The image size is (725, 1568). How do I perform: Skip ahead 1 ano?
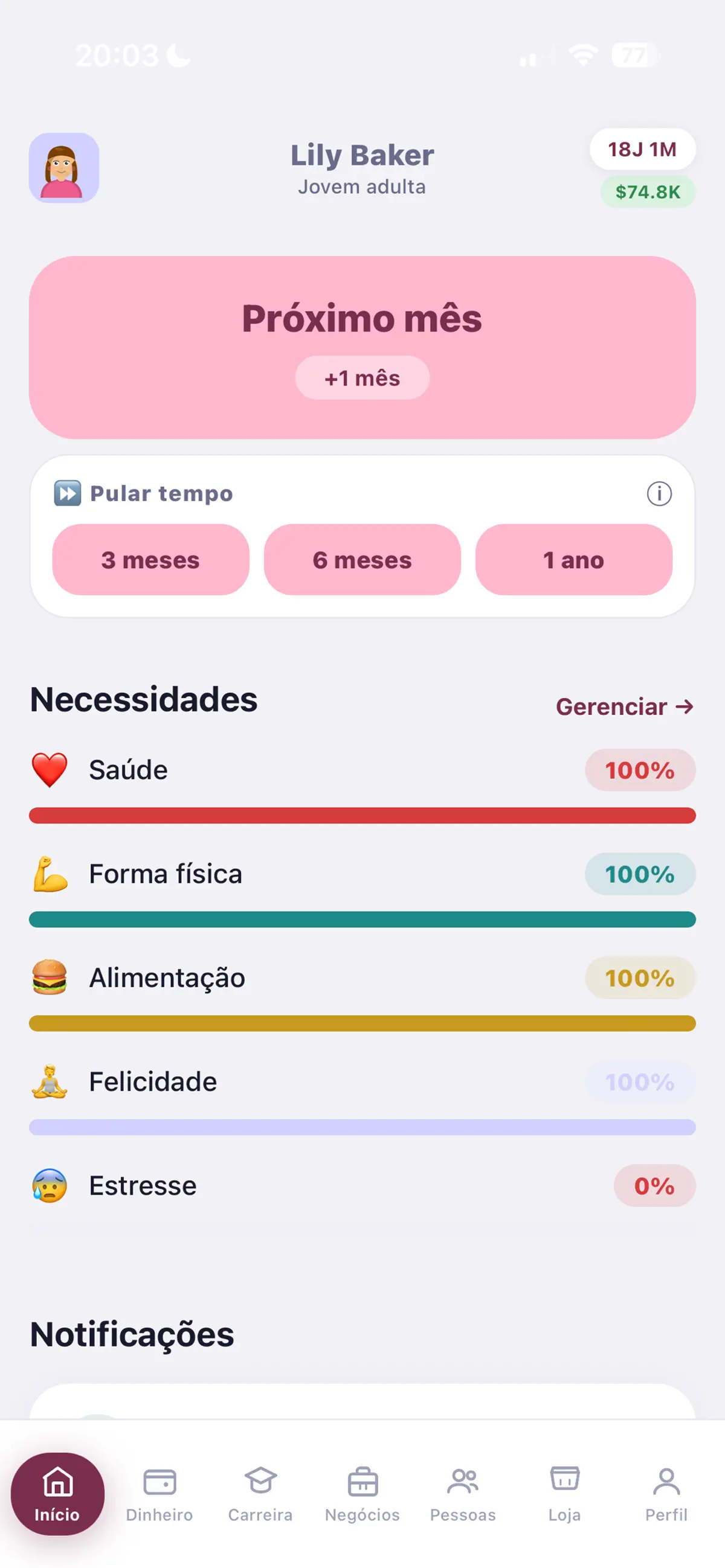(574, 559)
